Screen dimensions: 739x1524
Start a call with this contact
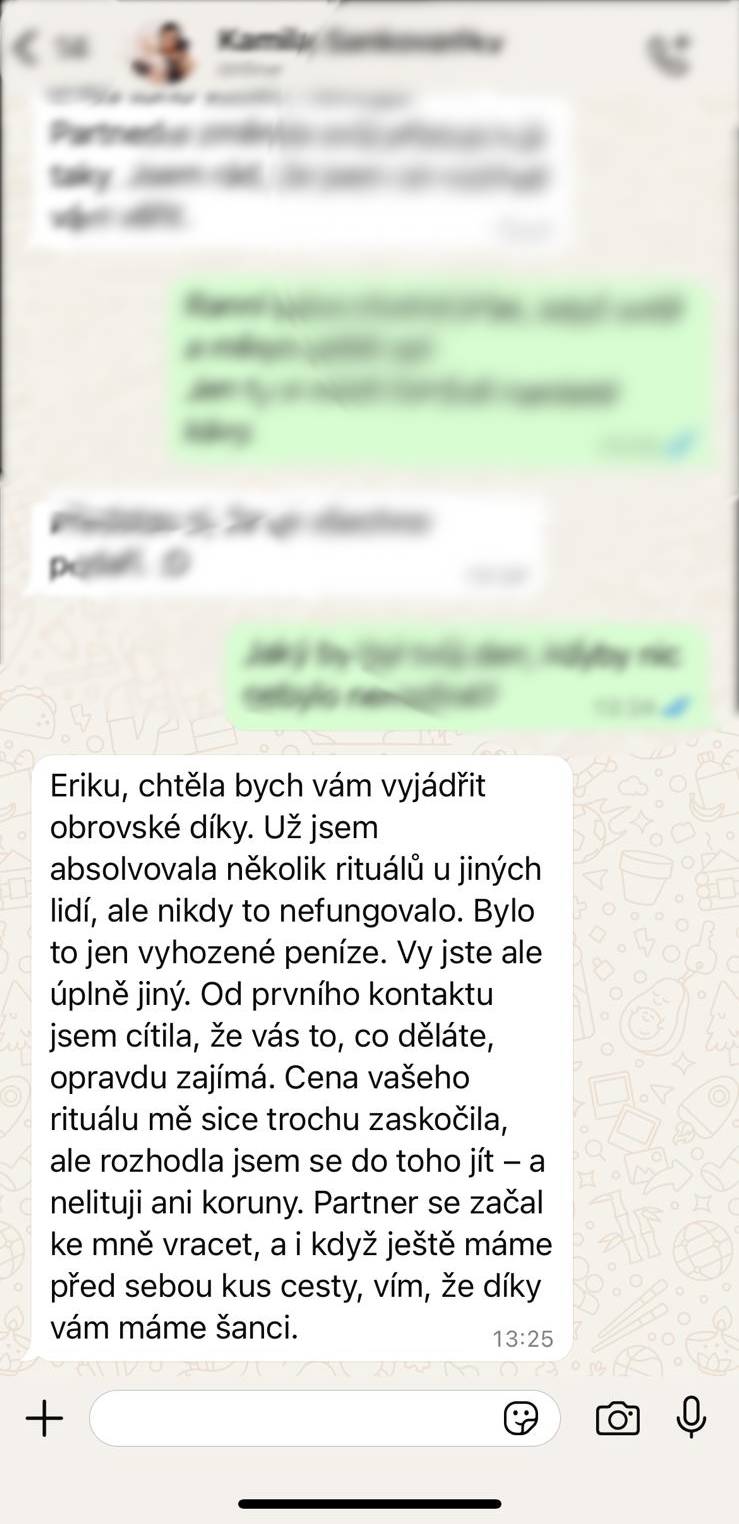click(669, 53)
